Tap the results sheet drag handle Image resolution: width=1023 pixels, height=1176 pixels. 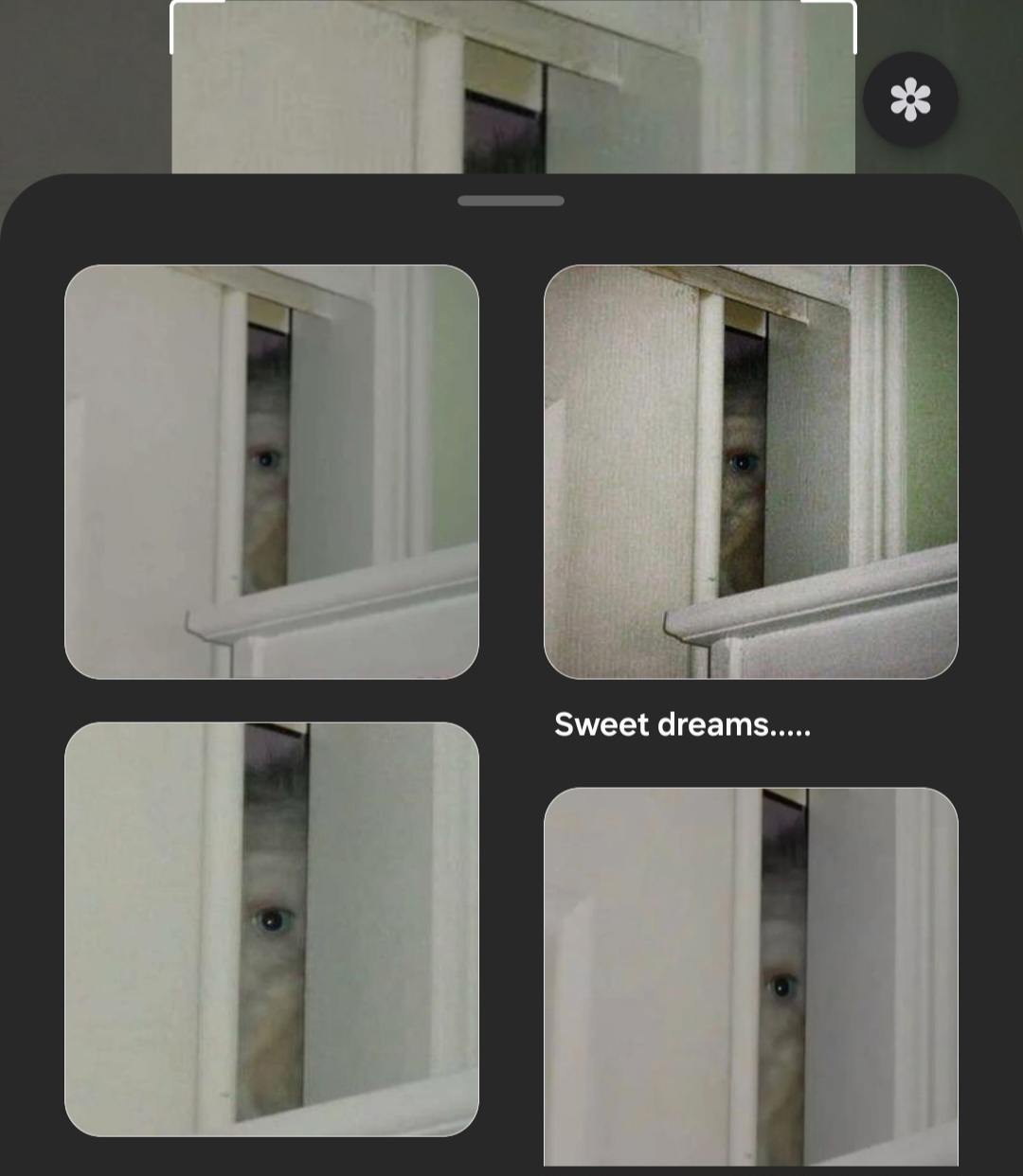(511, 201)
